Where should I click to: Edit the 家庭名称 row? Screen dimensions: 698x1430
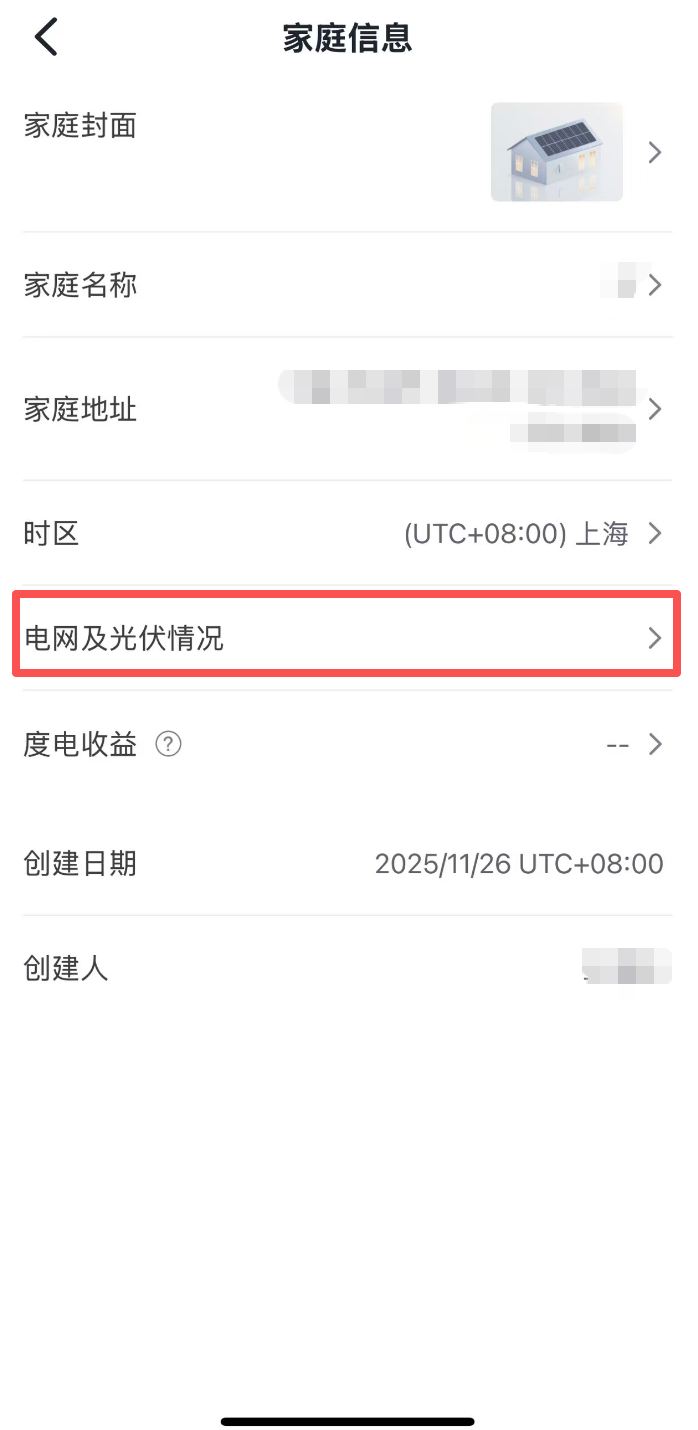[x=347, y=286]
